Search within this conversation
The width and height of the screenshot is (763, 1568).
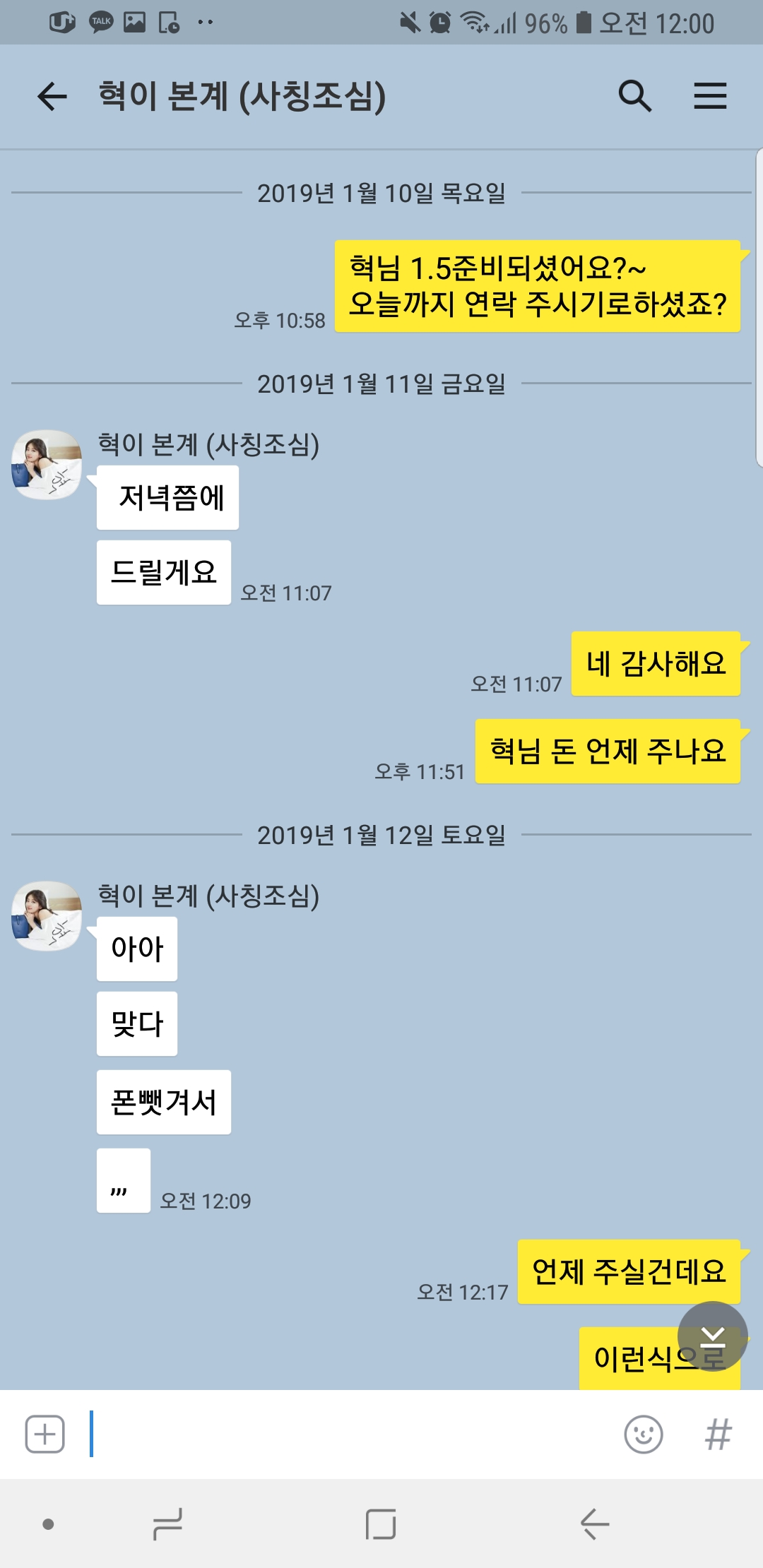[634, 96]
